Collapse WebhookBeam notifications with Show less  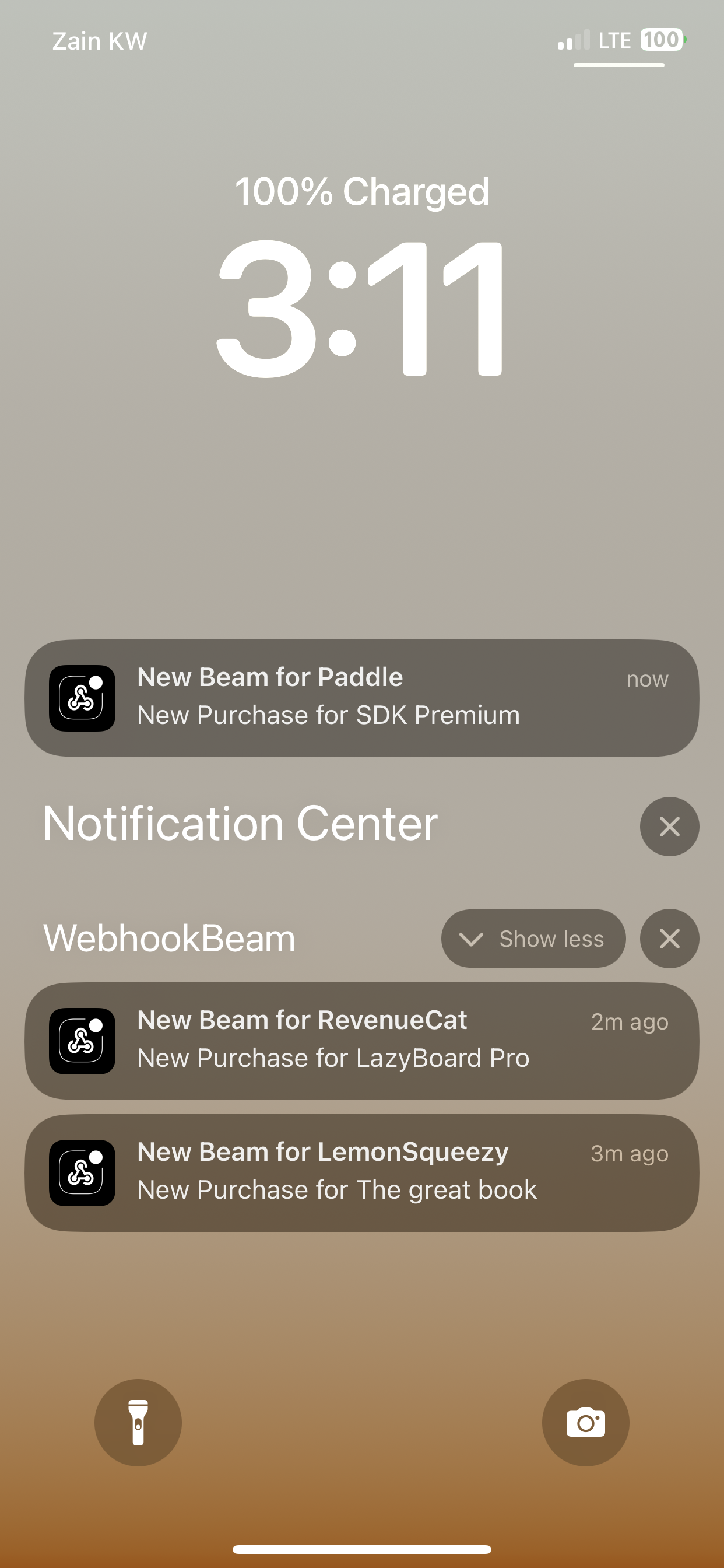point(533,938)
